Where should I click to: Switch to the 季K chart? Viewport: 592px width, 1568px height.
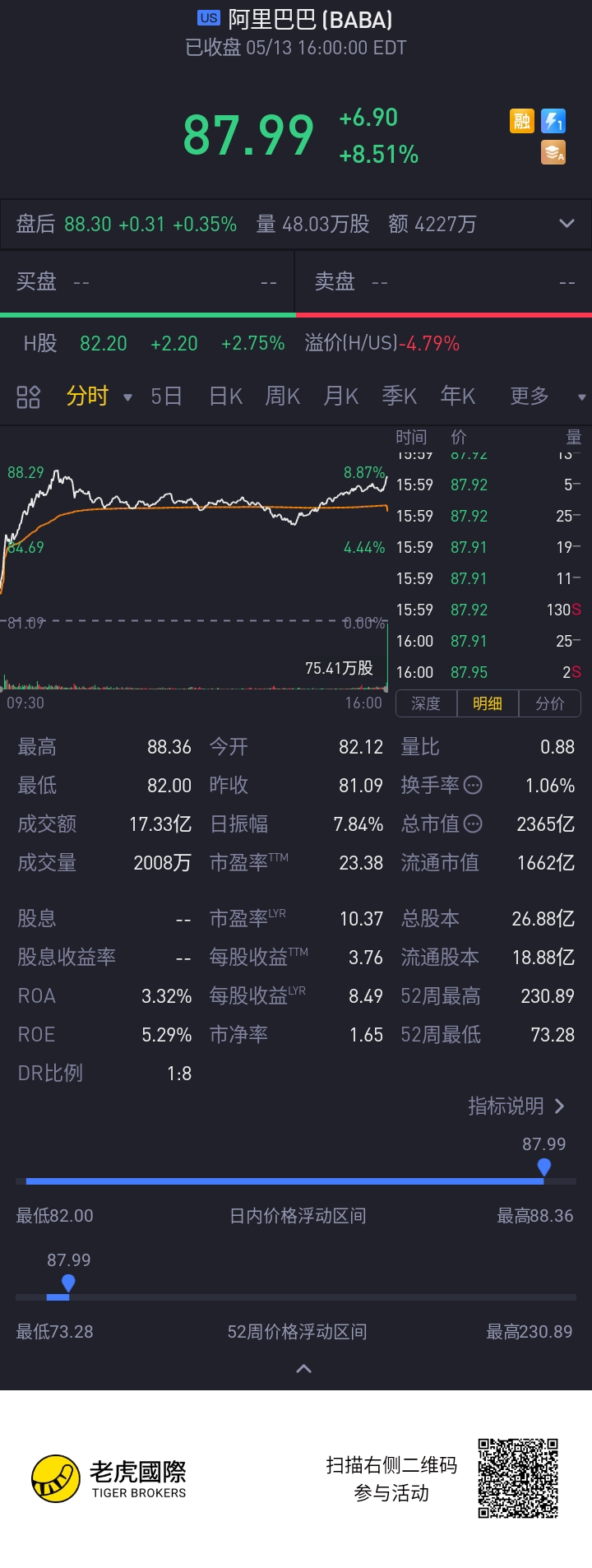(399, 397)
